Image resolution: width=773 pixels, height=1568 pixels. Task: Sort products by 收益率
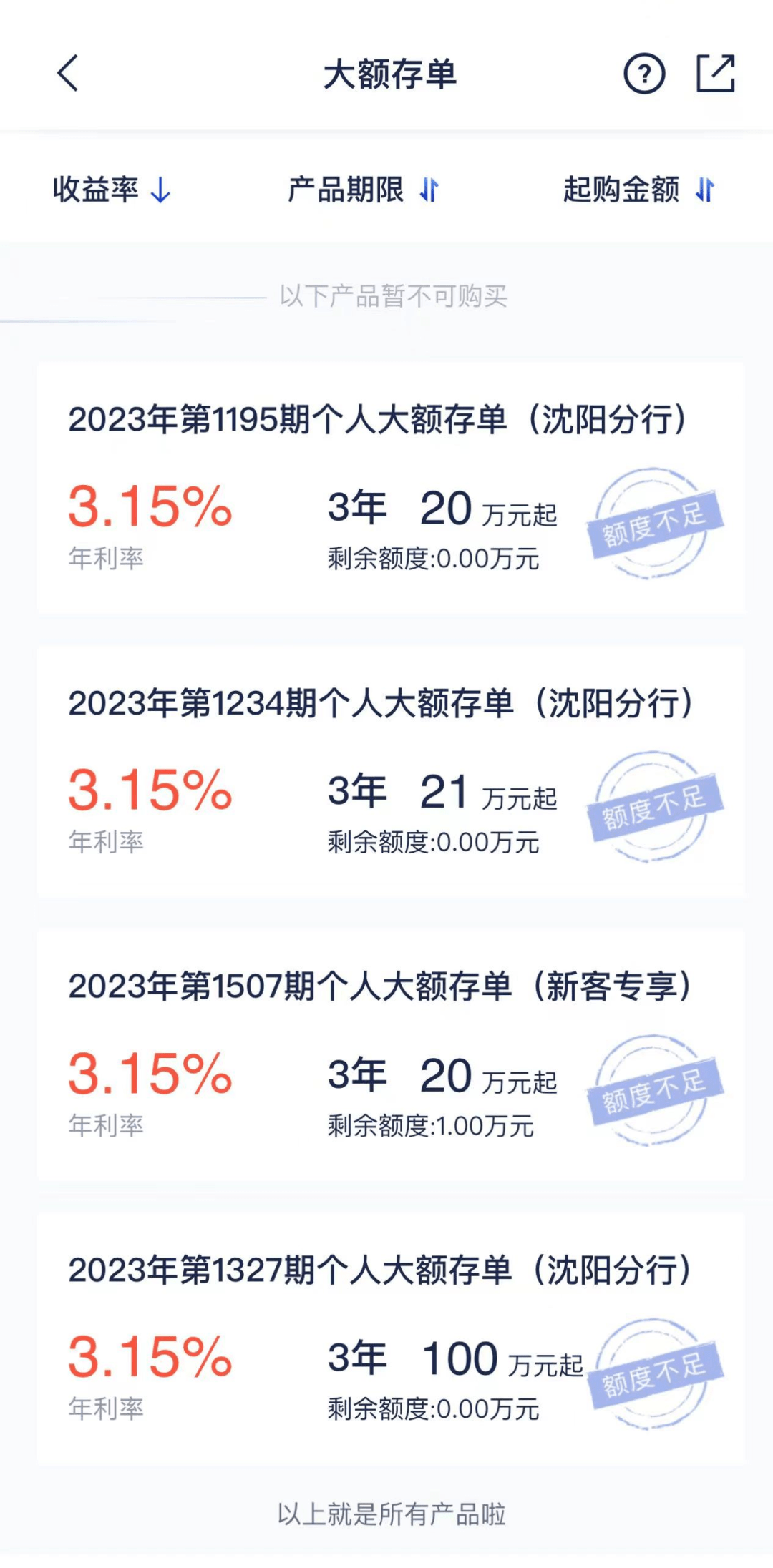112,190
